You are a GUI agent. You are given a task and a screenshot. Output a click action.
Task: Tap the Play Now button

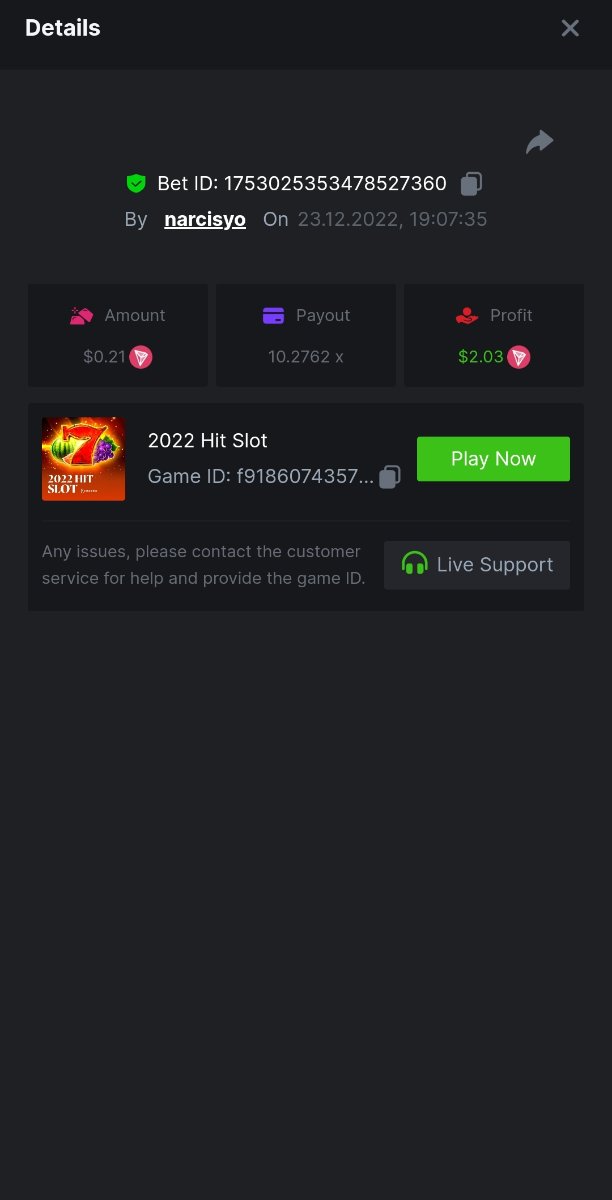pyautogui.click(x=493, y=459)
